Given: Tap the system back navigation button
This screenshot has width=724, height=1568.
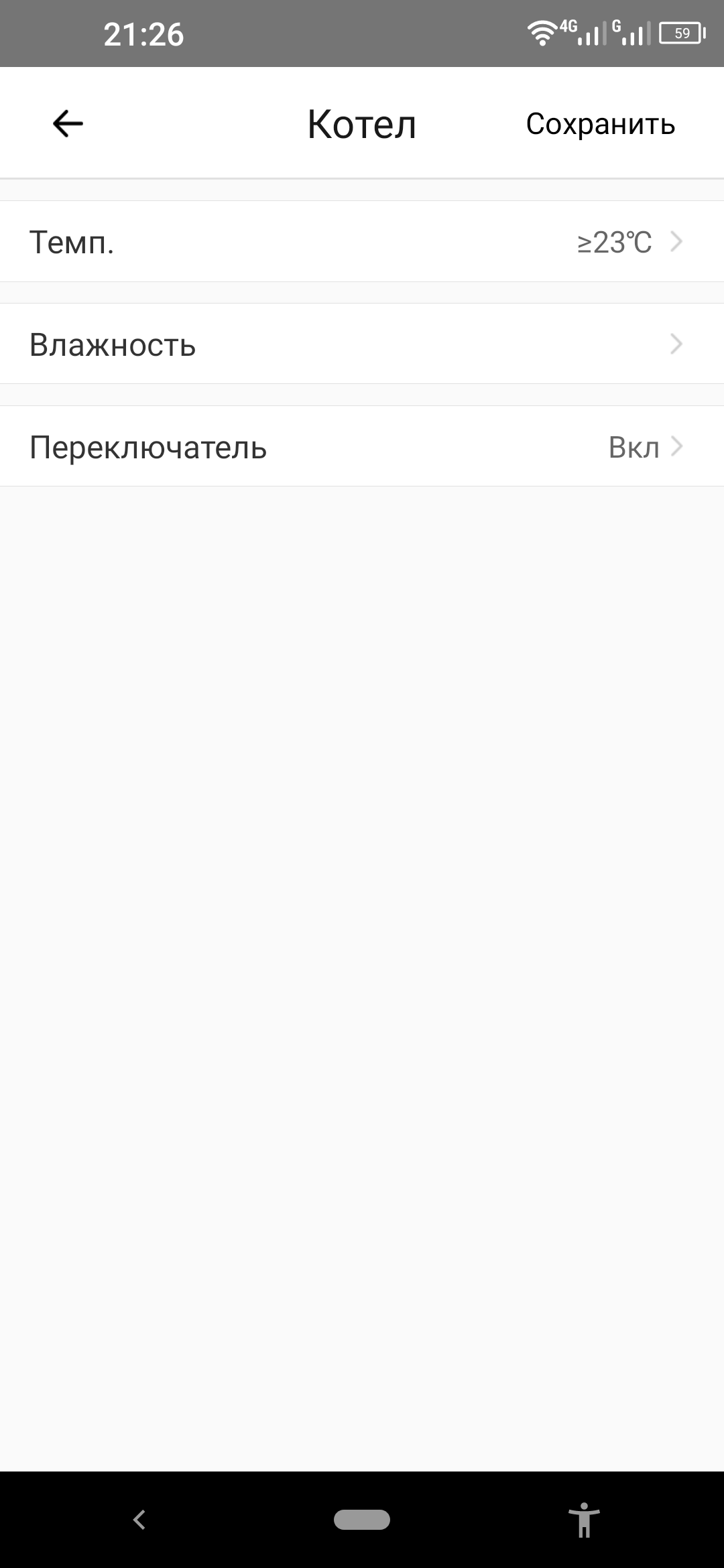Looking at the screenshot, I should pos(139,1519).
